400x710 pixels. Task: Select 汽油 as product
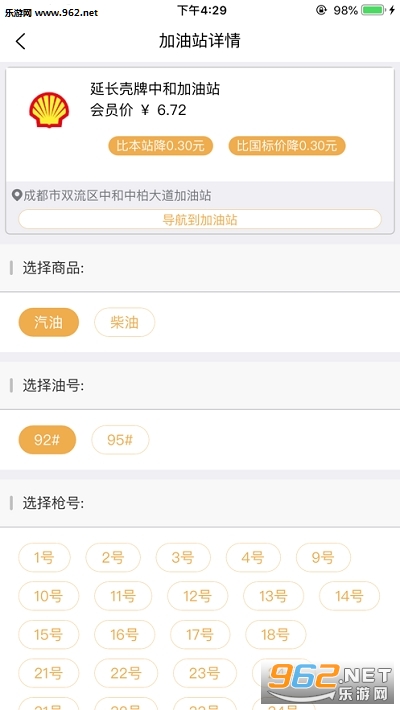(49, 322)
